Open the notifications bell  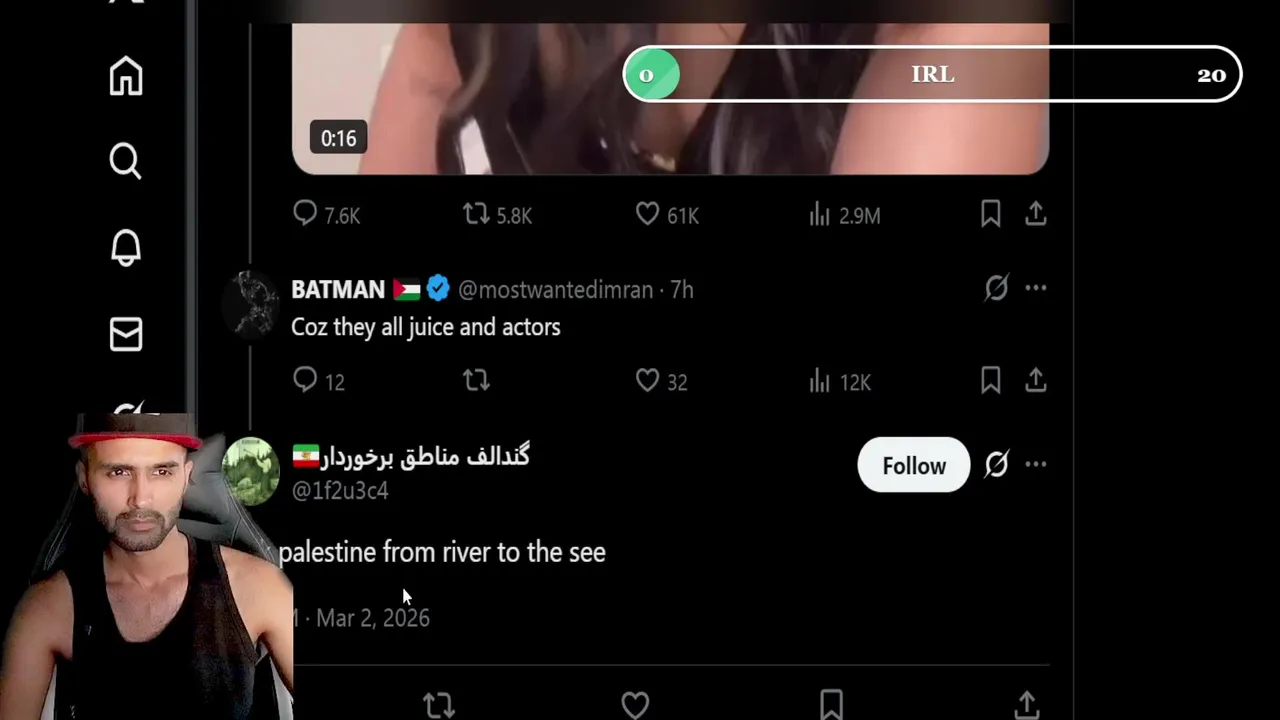tap(126, 248)
